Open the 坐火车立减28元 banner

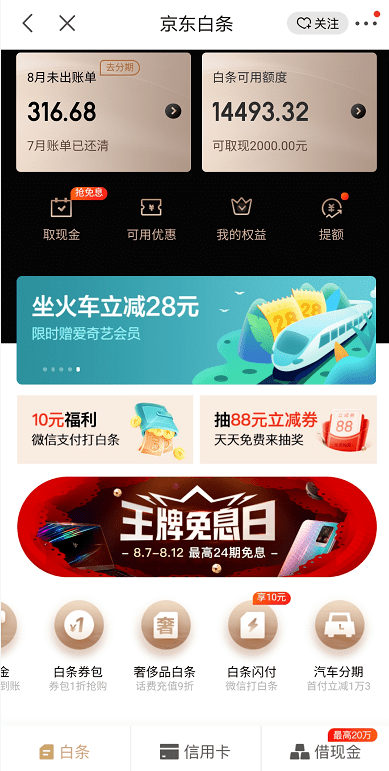point(196,330)
